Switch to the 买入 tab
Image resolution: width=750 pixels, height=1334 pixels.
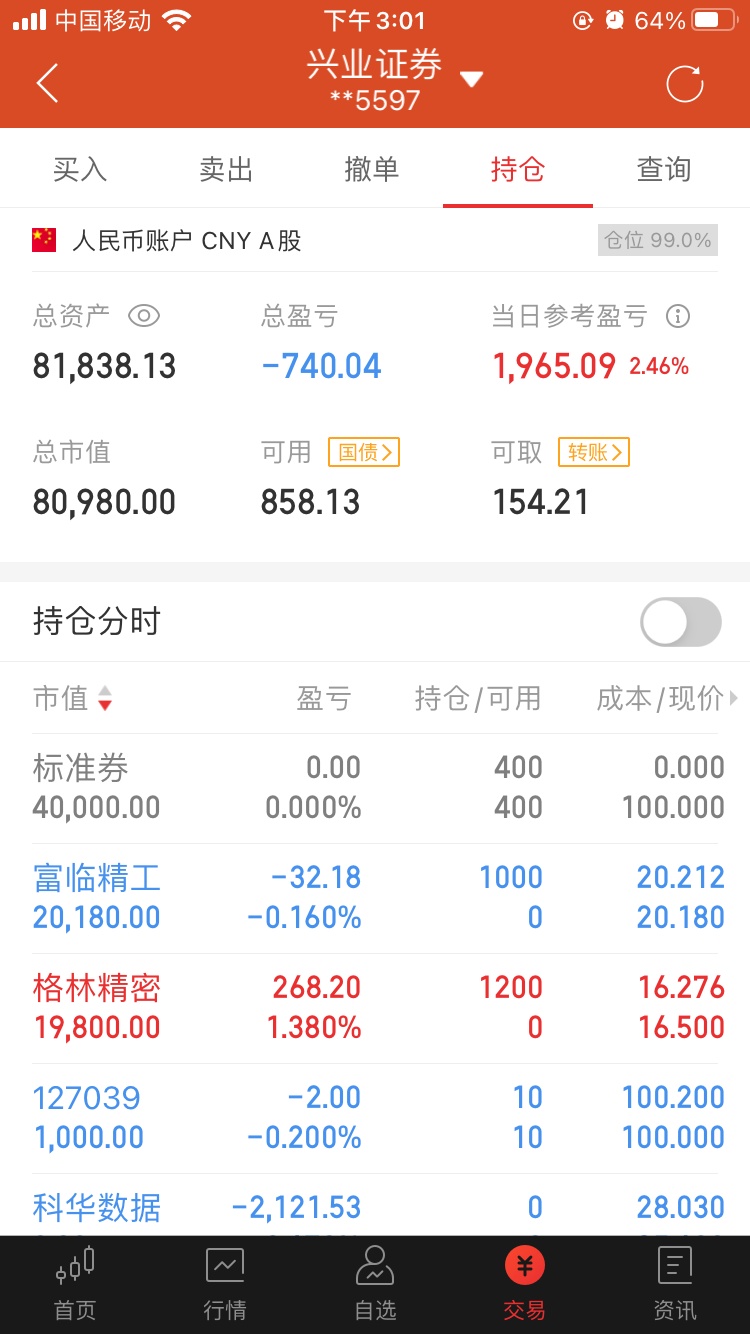80,169
